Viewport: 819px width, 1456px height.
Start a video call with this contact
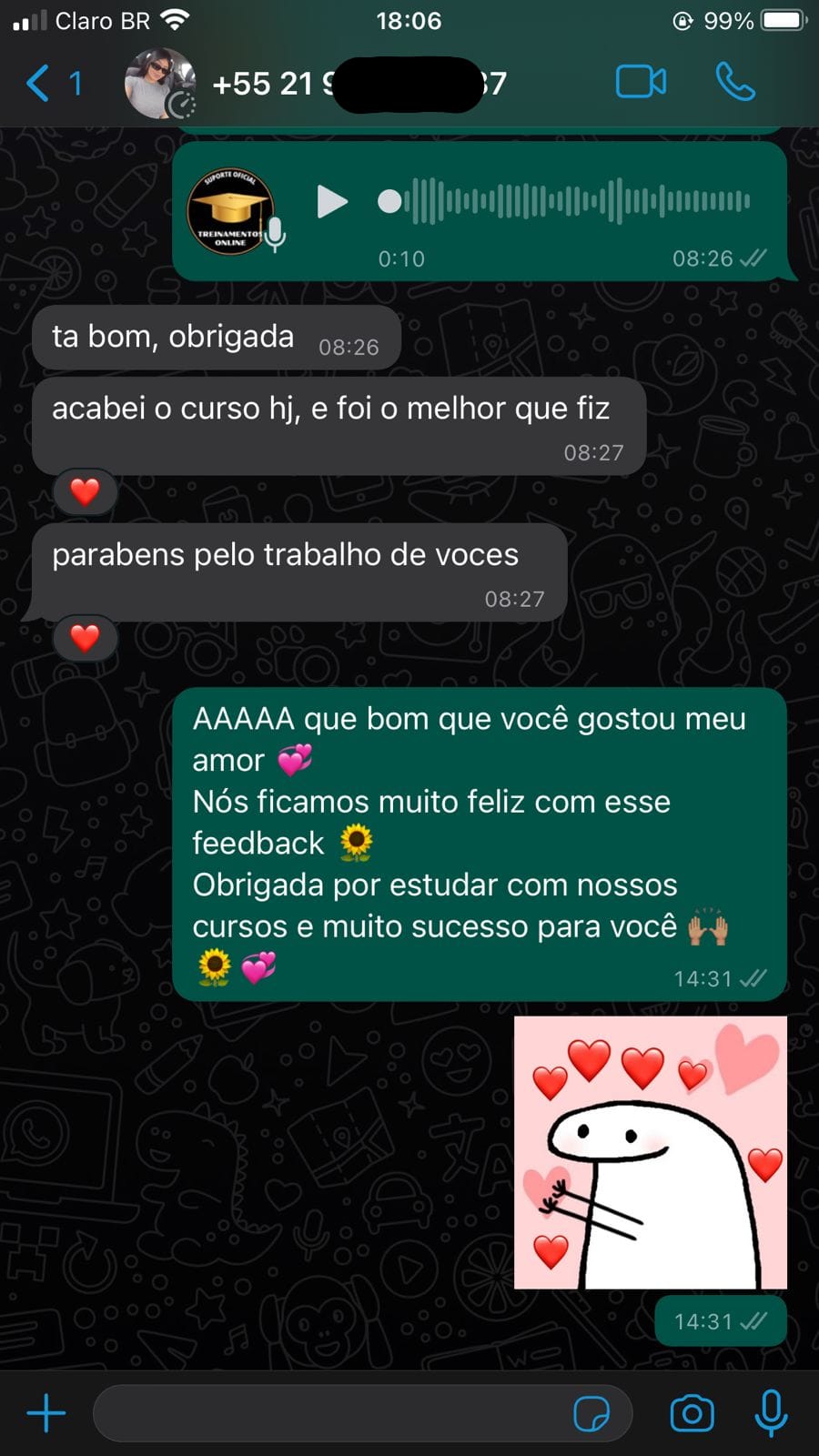641,83
